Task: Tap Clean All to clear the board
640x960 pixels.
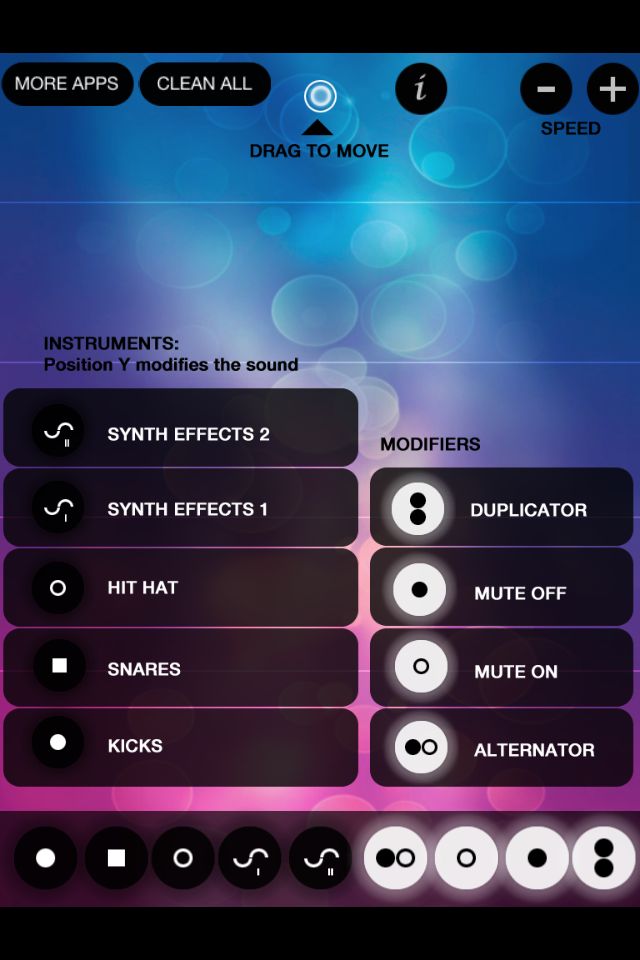Action: (205, 84)
